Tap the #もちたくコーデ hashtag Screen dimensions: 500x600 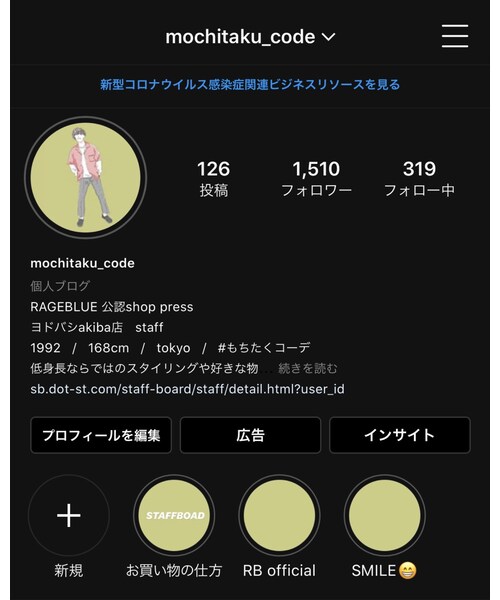(x=264, y=348)
